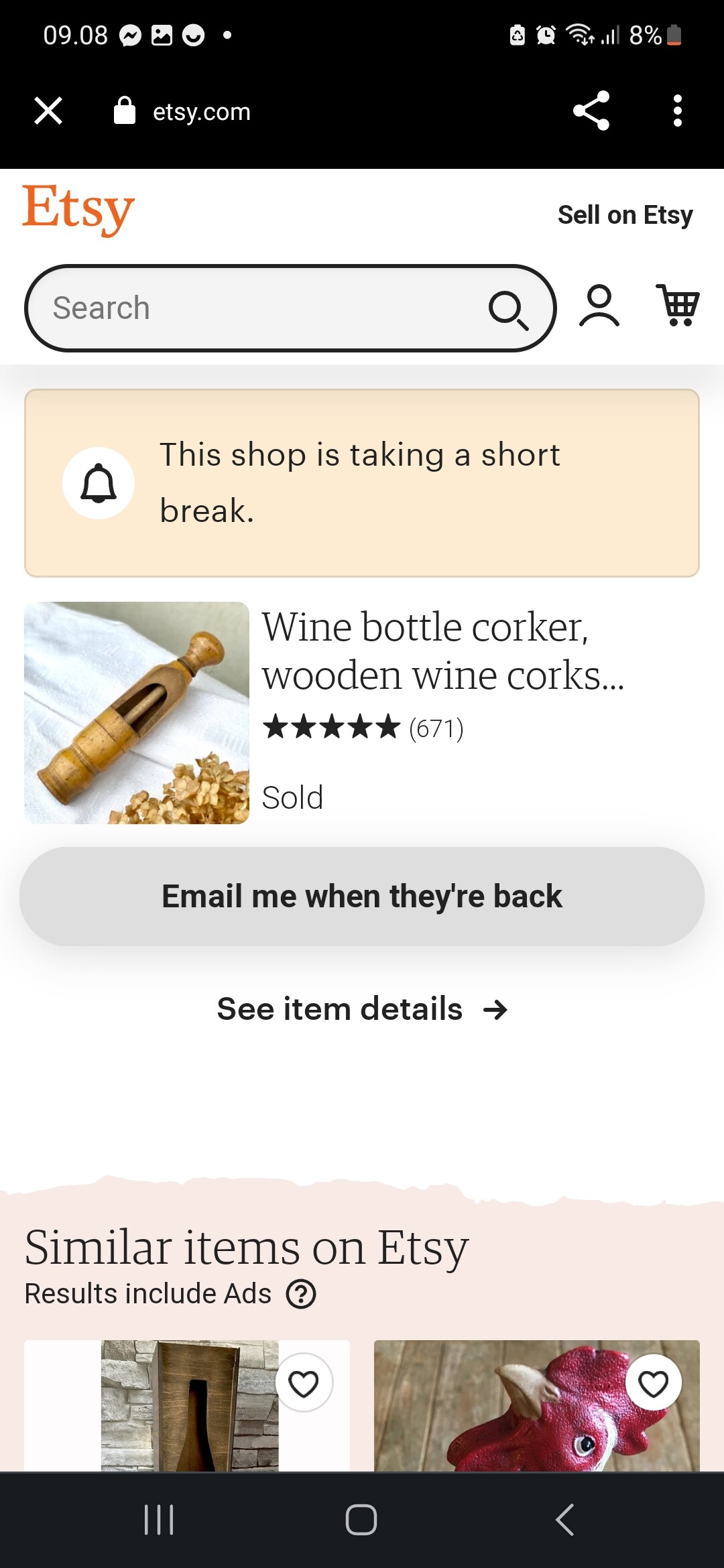Open the account profile icon
This screenshot has width=724, height=1568.
coord(599,306)
